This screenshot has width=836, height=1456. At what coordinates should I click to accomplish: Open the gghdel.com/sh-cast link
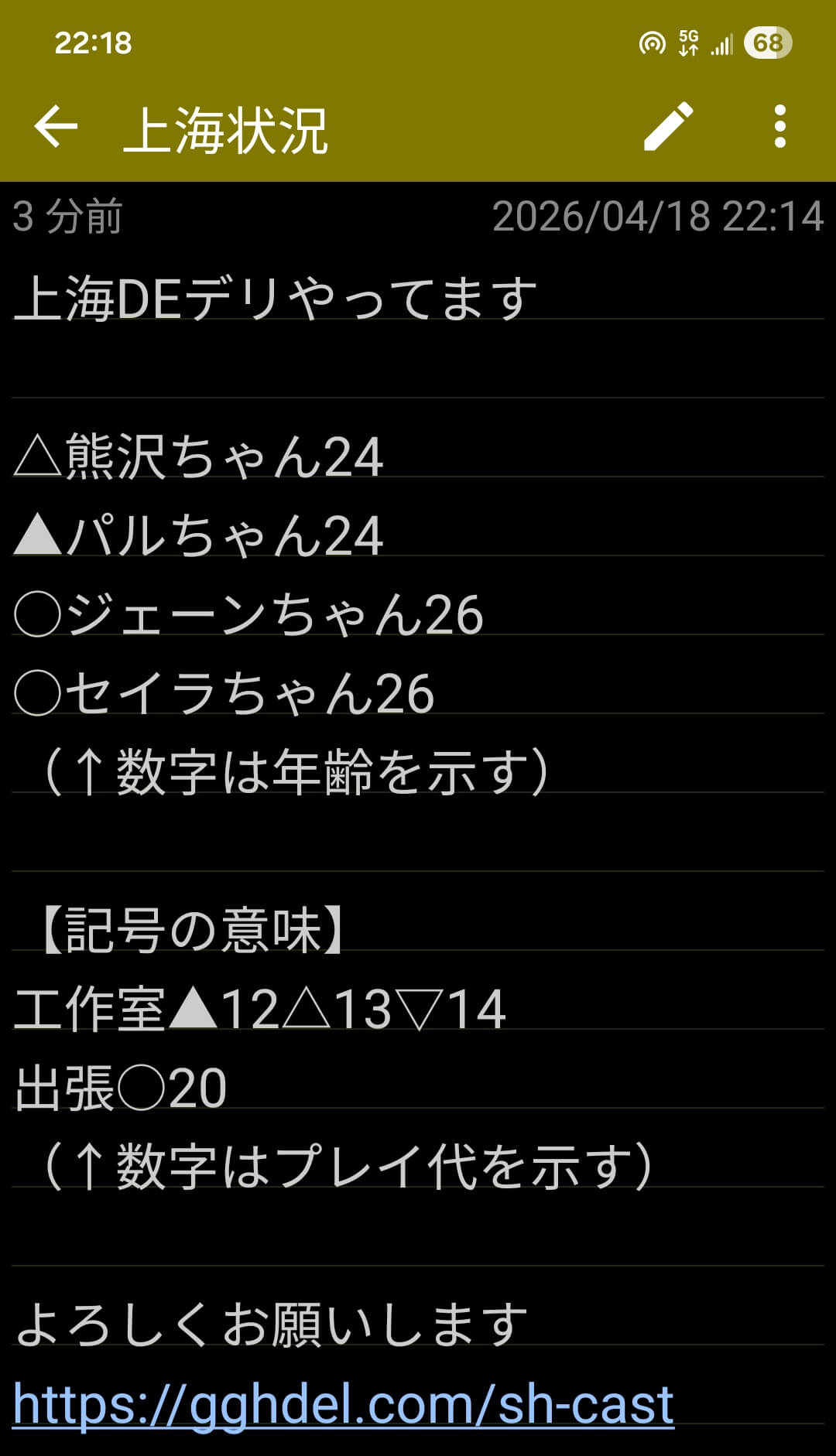point(343,1403)
